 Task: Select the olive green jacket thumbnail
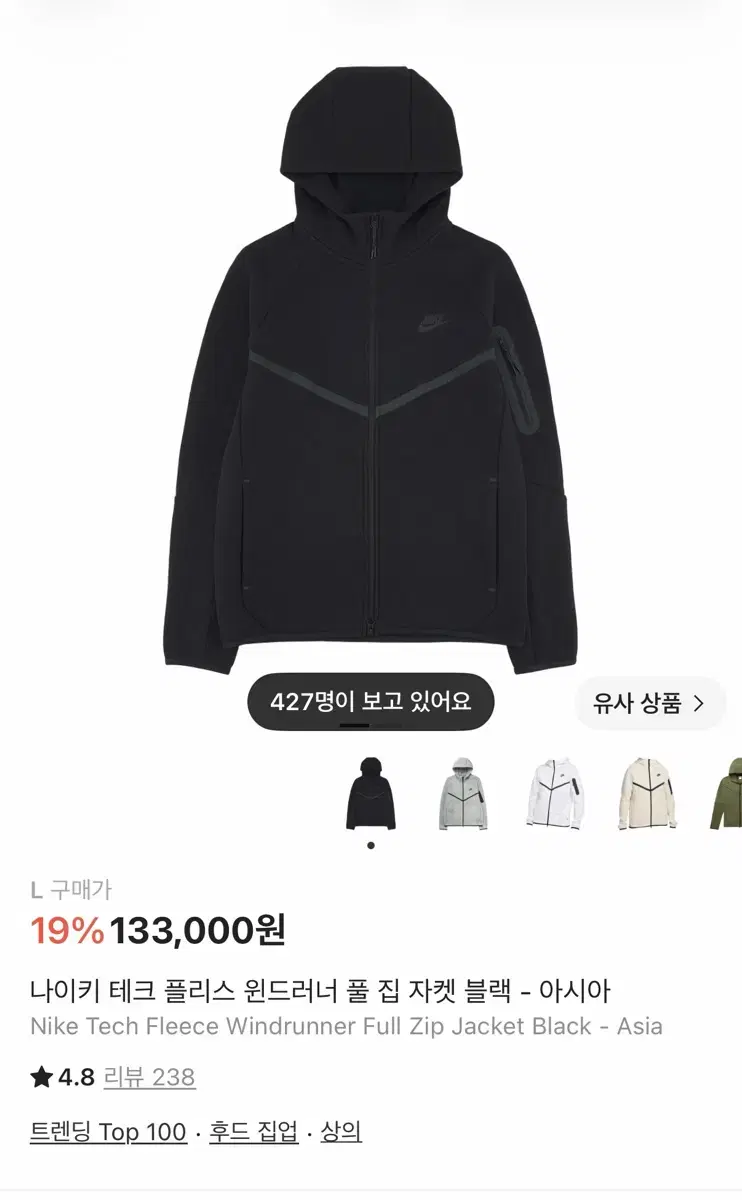point(725,793)
